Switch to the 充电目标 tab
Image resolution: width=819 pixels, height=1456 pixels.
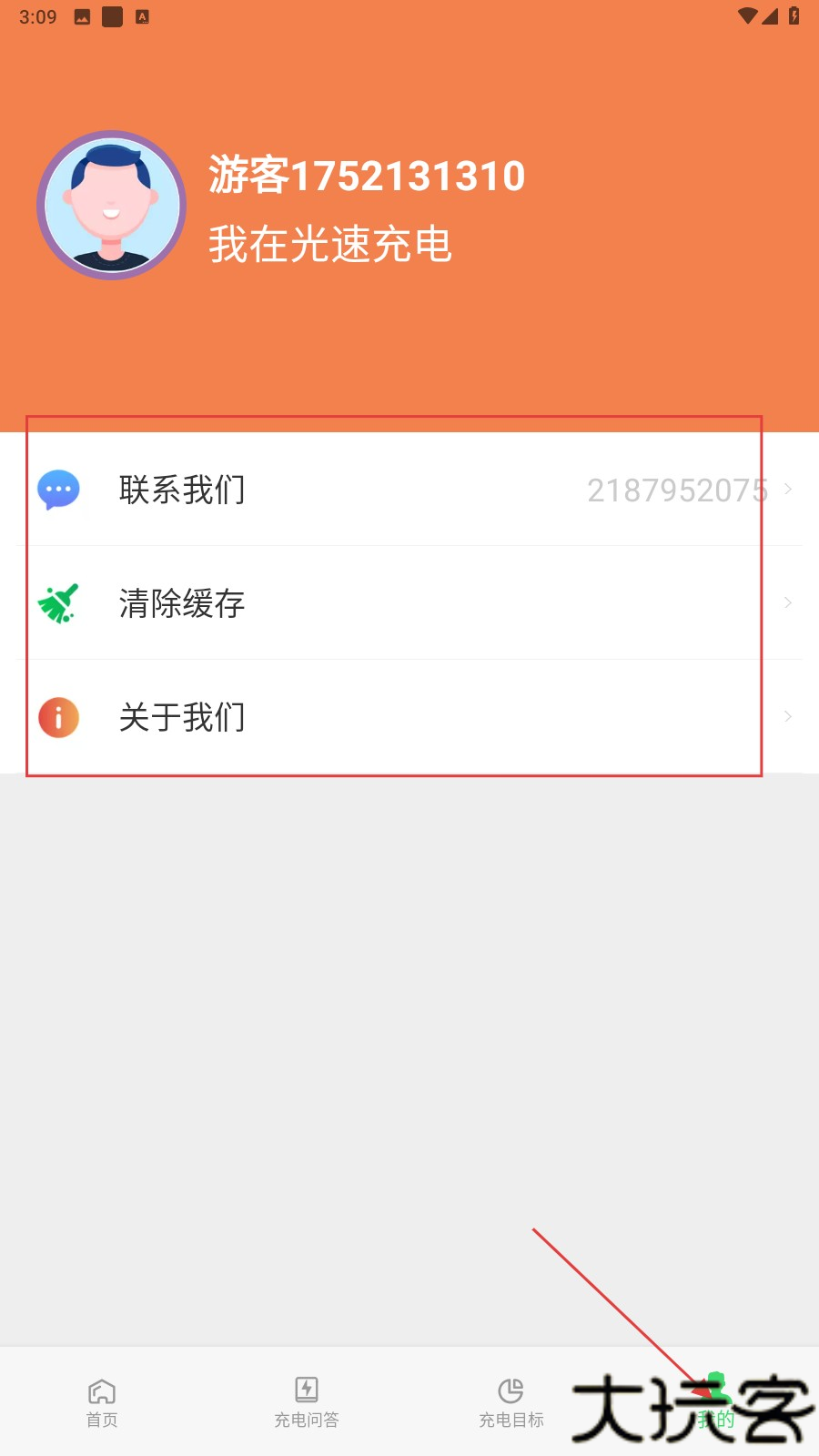[511, 1402]
